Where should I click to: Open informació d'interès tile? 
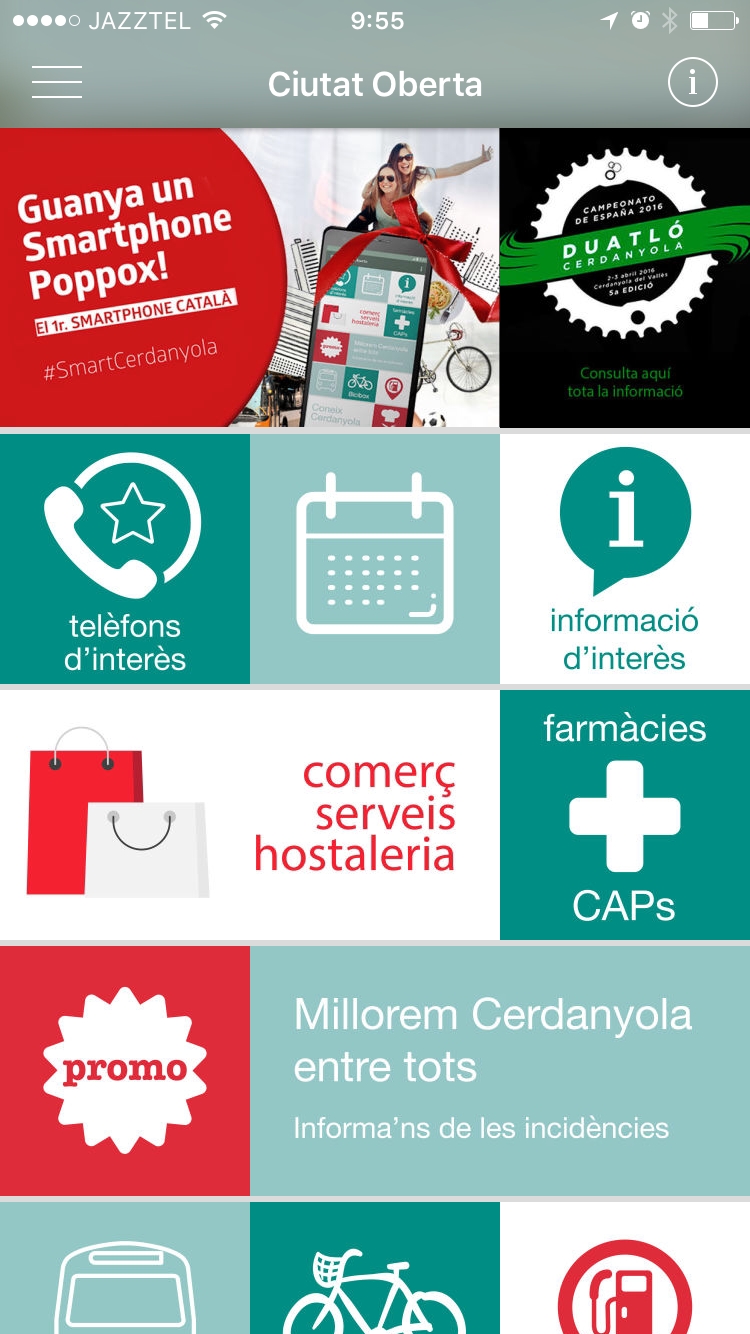click(x=625, y=559)
